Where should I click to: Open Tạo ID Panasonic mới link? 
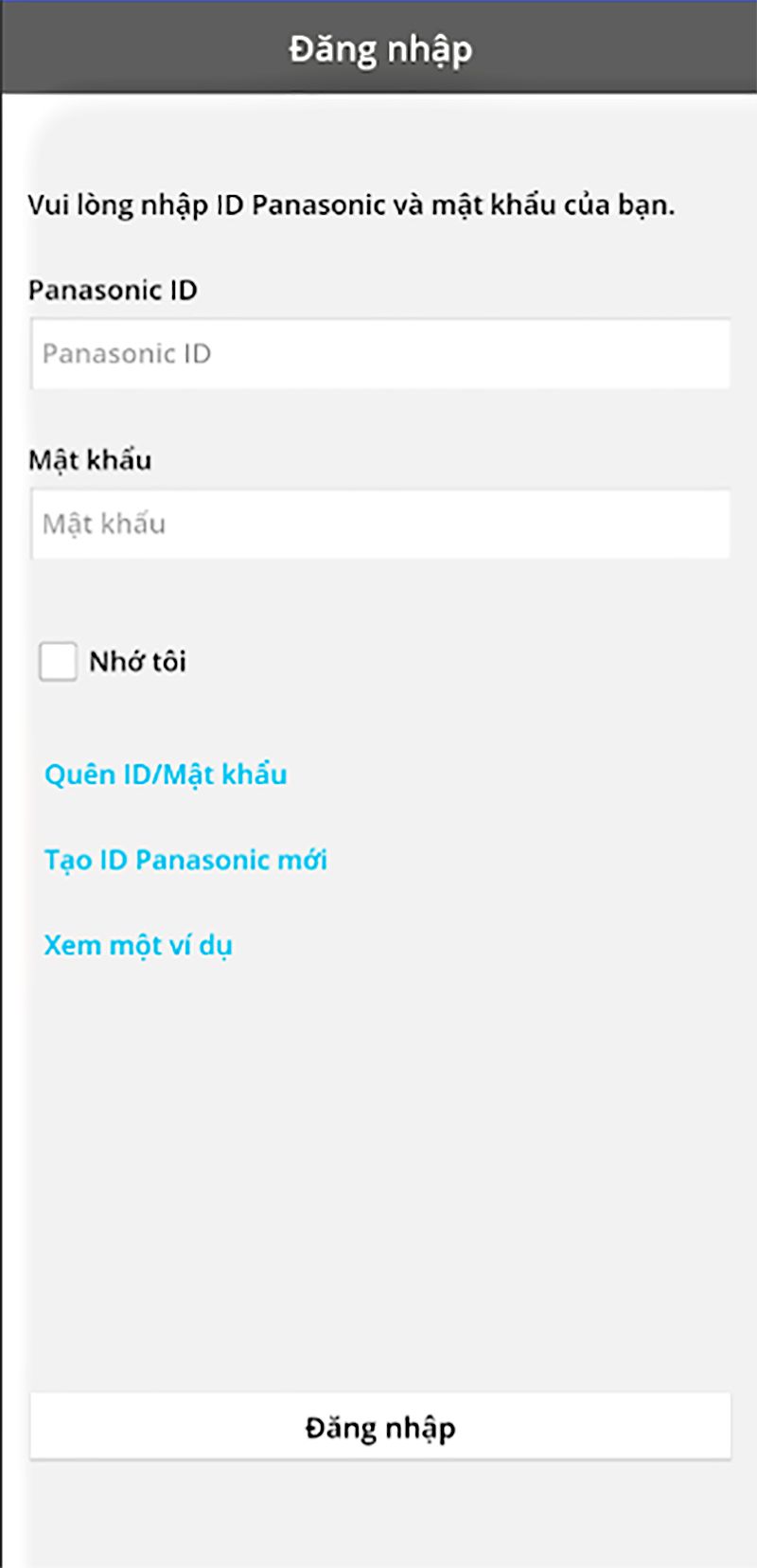pos(185,860)
